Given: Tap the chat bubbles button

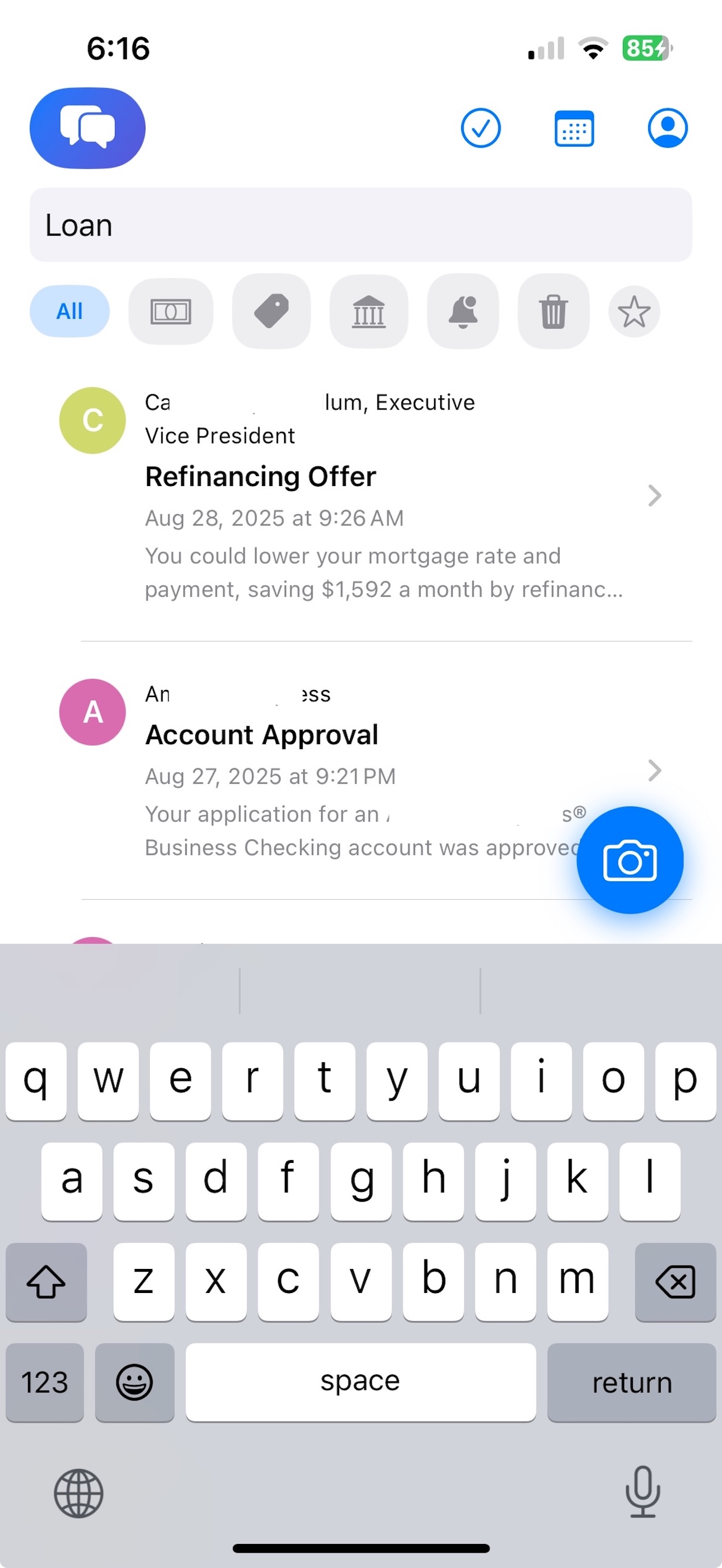Looking at the screenshot, I should click(88, 128).
